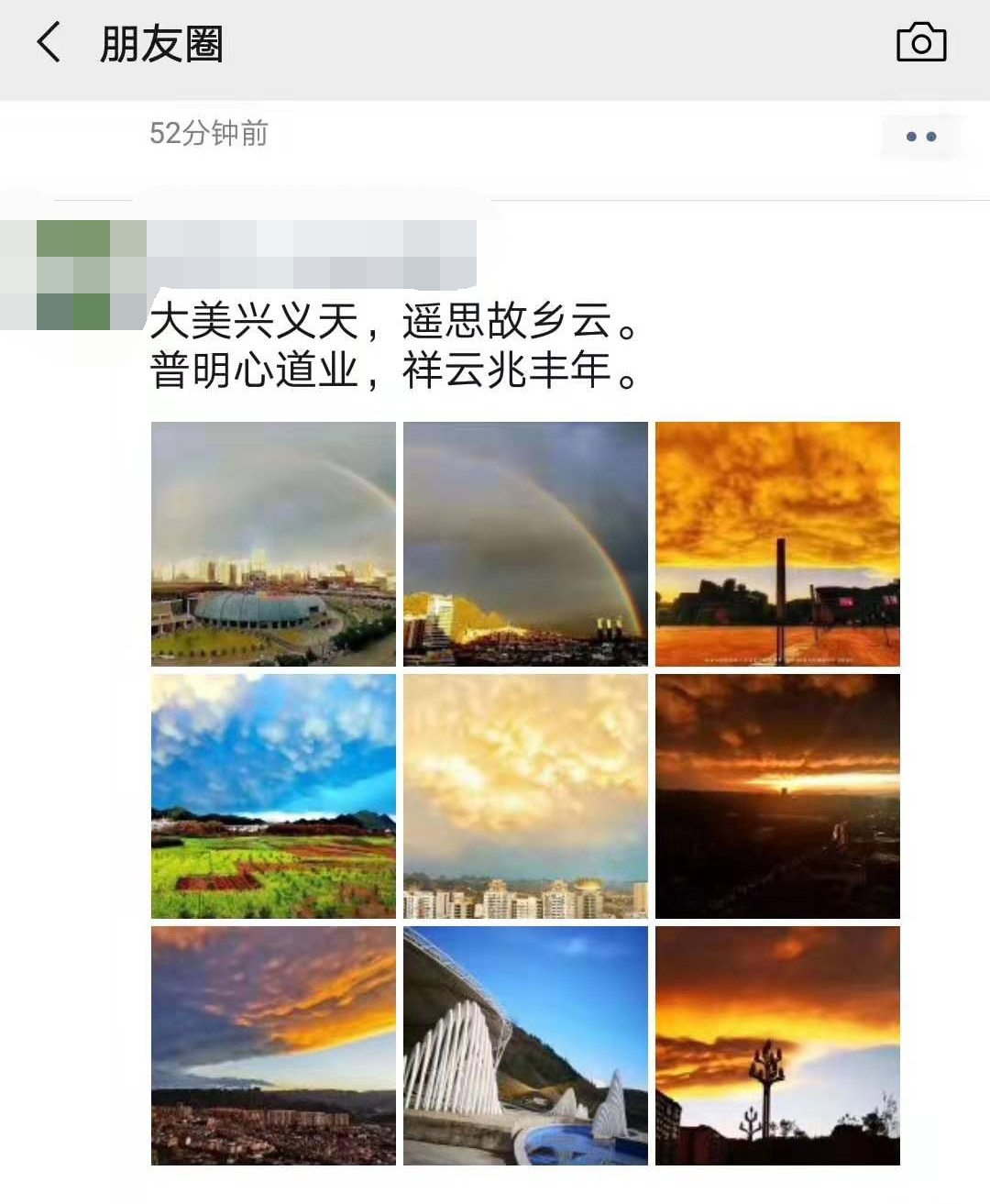The height and width of the screenshot is (1204, 990).
Task: Open the camera to post a moment
Action: point(920,43)
